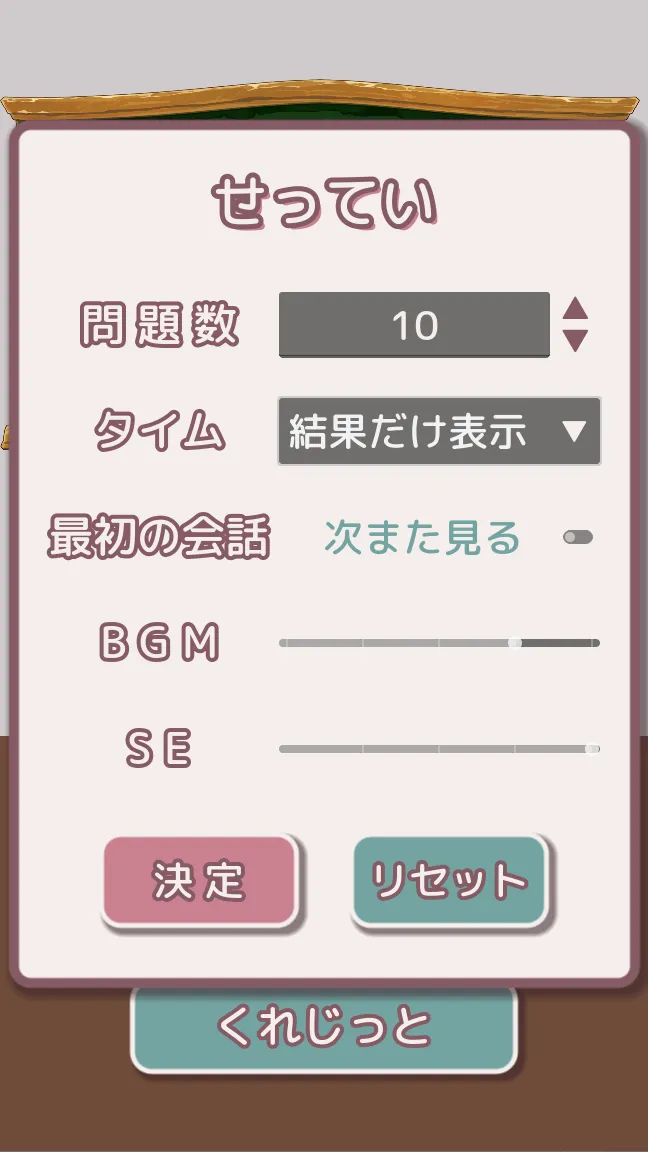Decrease 問題数 with the down arrow
The width and height of the screenshot is (648, 1152).
click(575, 341)
